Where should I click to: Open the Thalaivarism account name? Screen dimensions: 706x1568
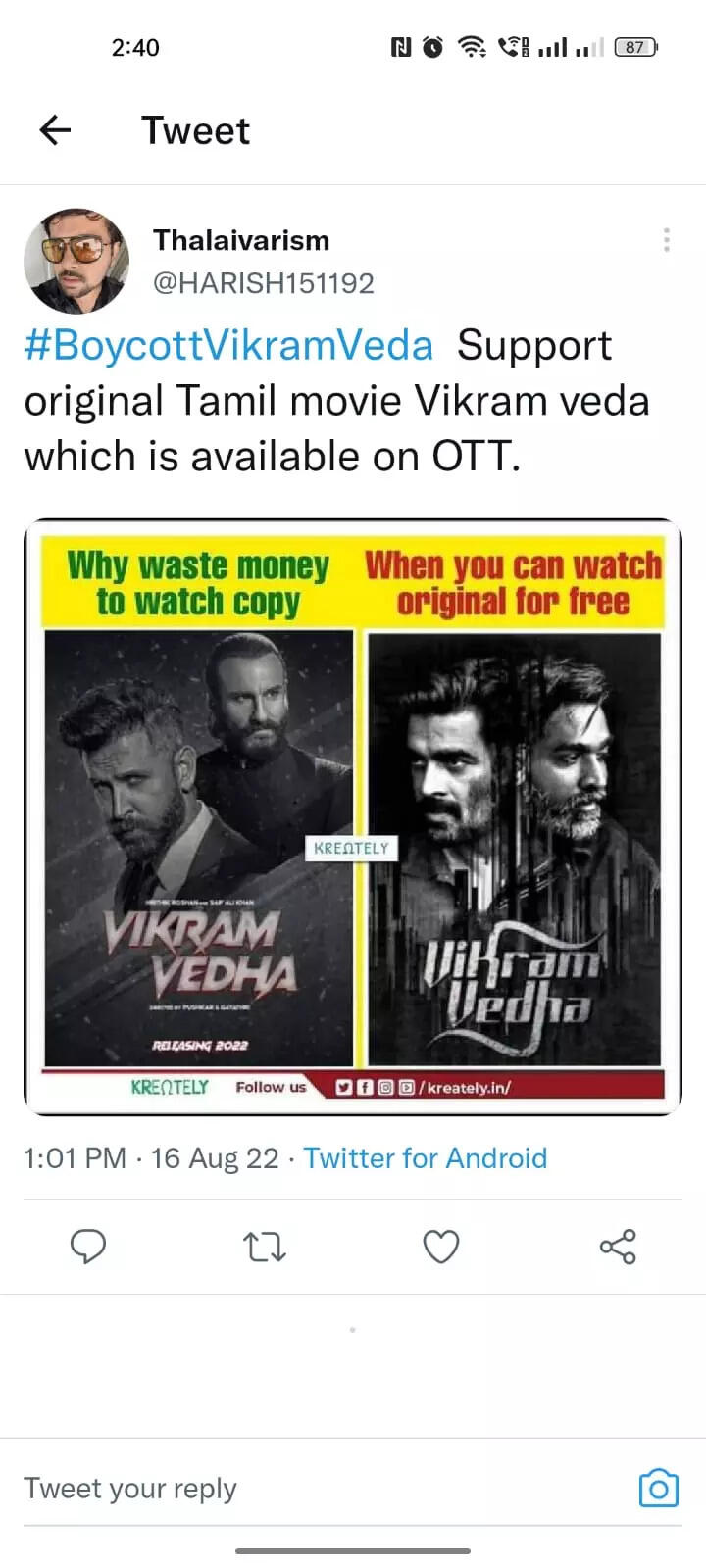click(x=241, y=240)
